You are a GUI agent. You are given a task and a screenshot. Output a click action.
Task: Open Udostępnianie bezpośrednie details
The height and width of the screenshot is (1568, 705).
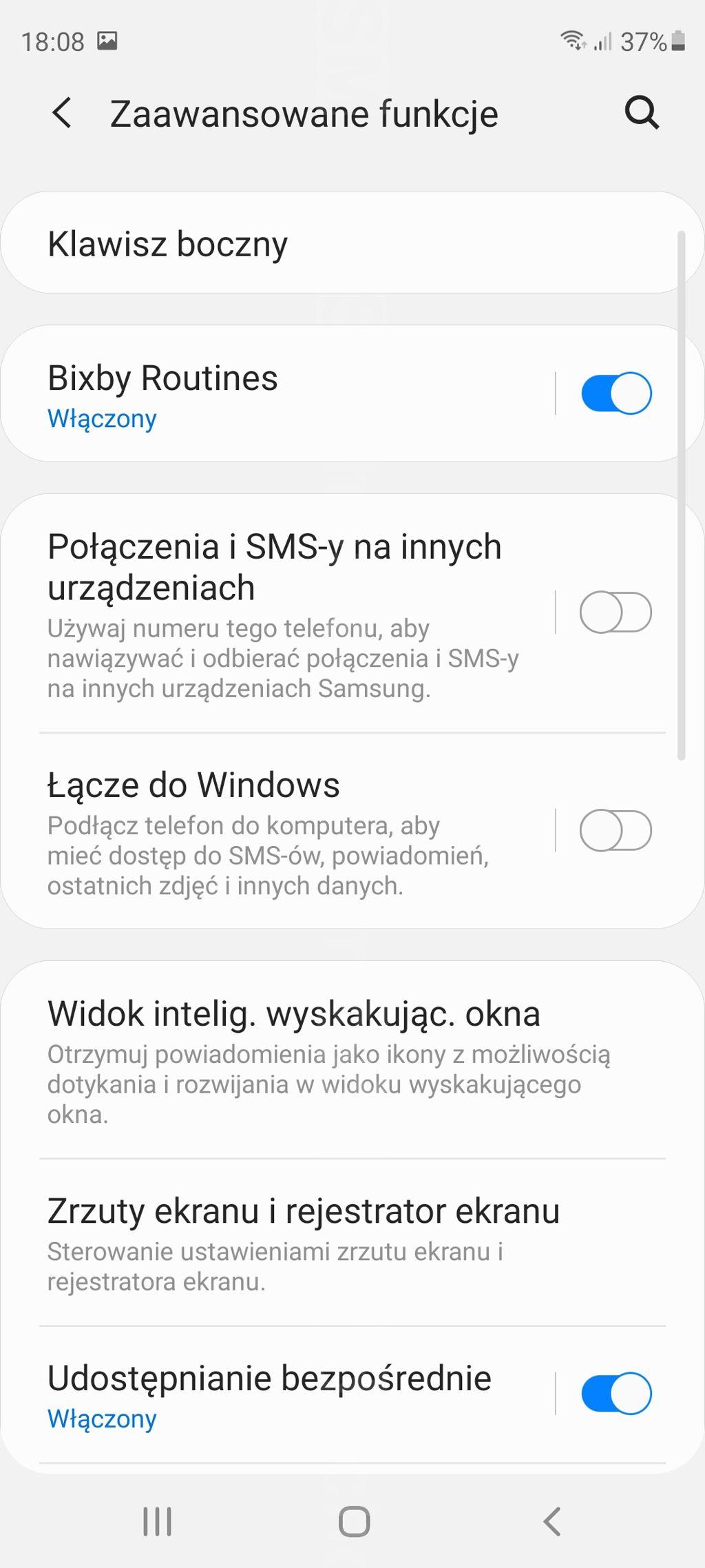[x=275, y=1393]
